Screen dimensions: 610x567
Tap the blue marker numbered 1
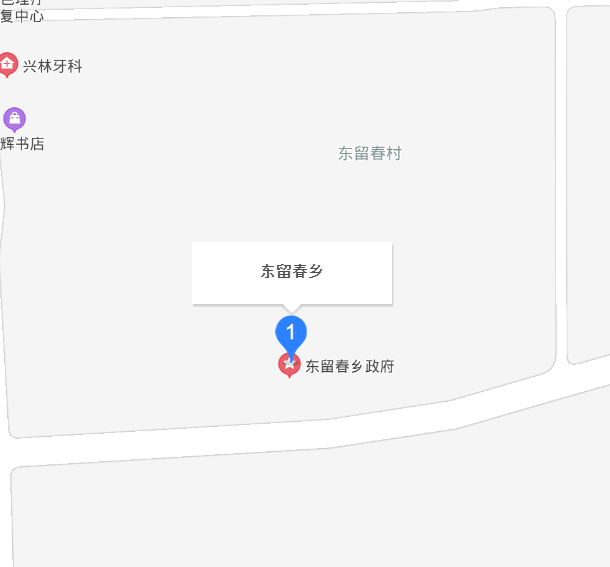click(290, 331)
